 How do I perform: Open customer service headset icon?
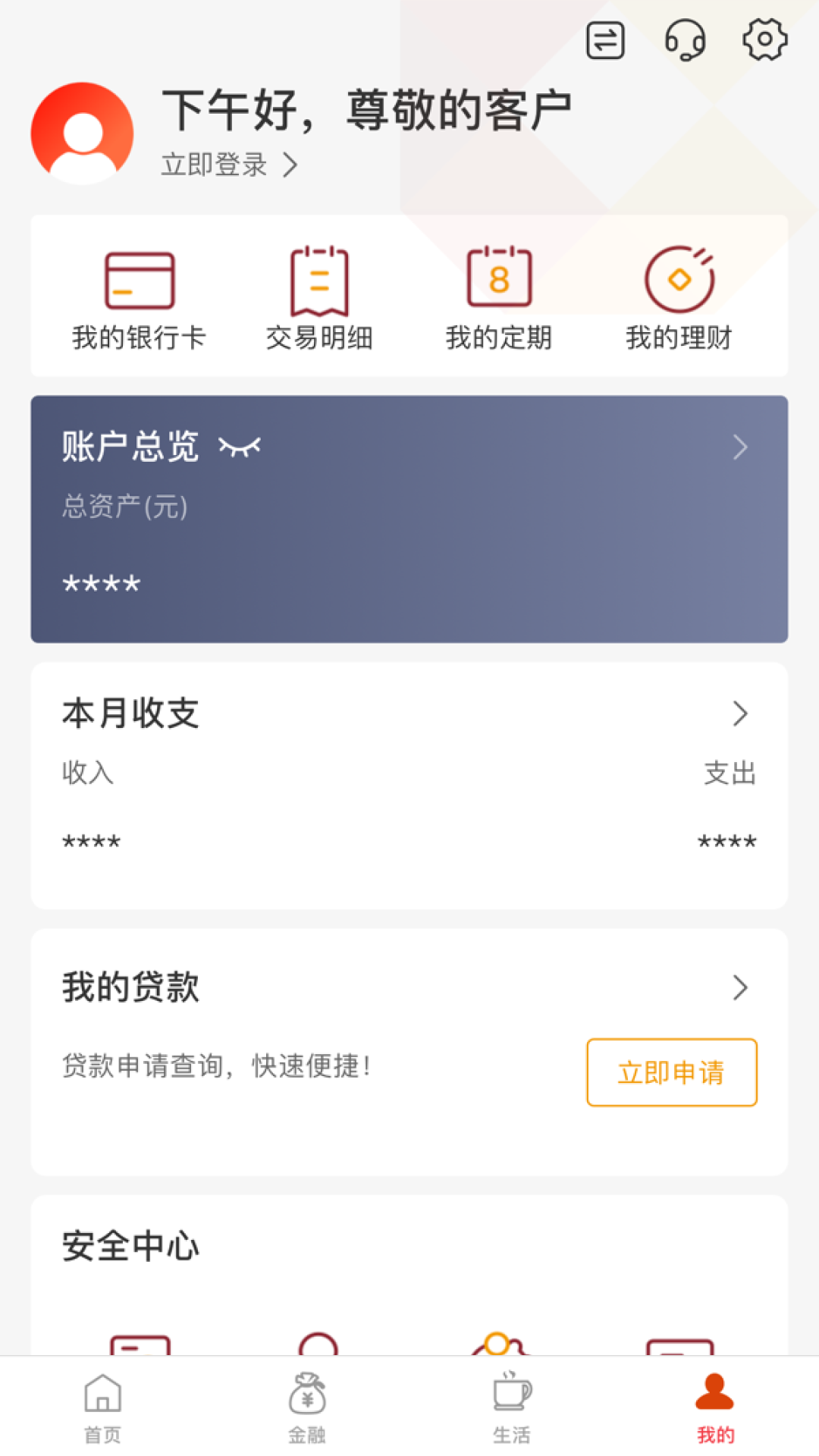pos(685,40)
